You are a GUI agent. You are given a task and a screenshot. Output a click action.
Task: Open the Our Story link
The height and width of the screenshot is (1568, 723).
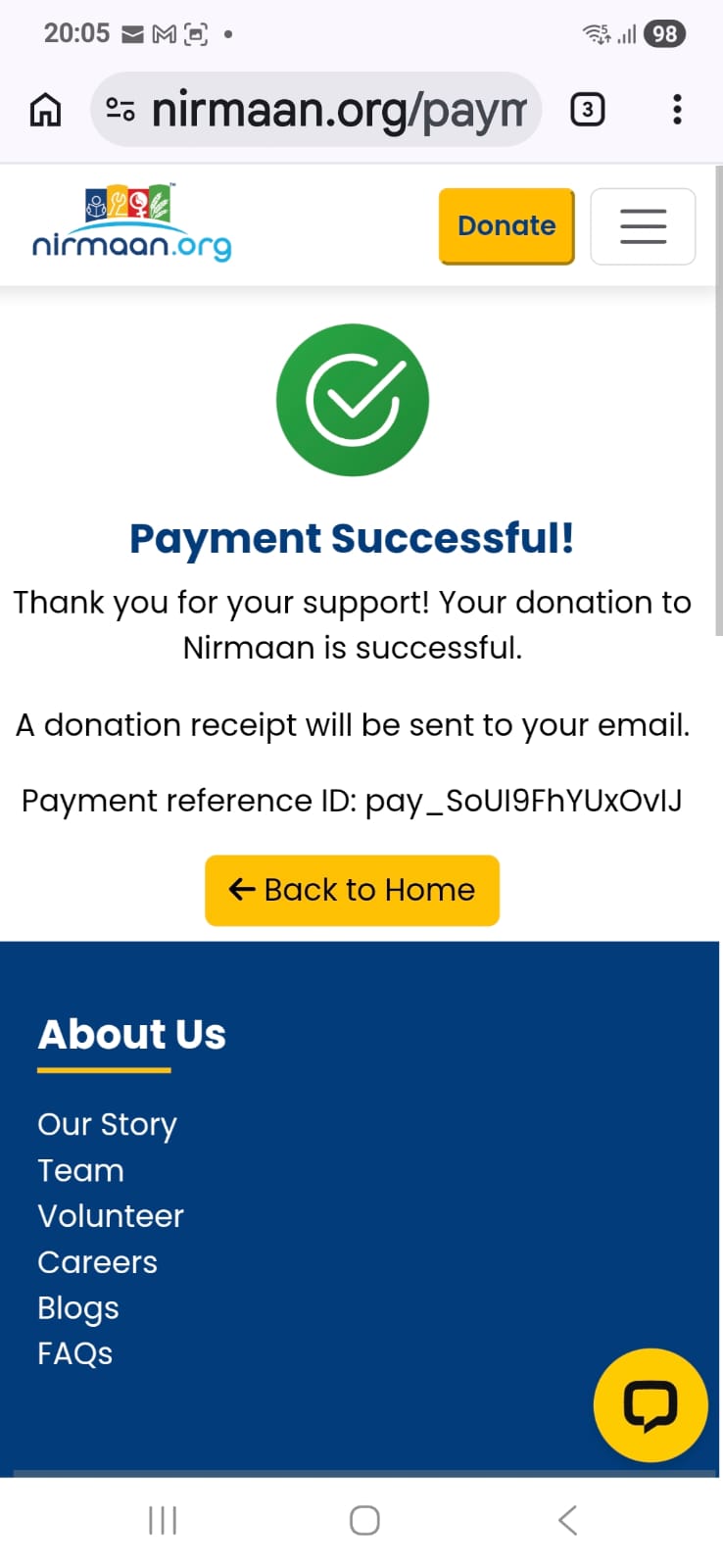pos(107,1124)
